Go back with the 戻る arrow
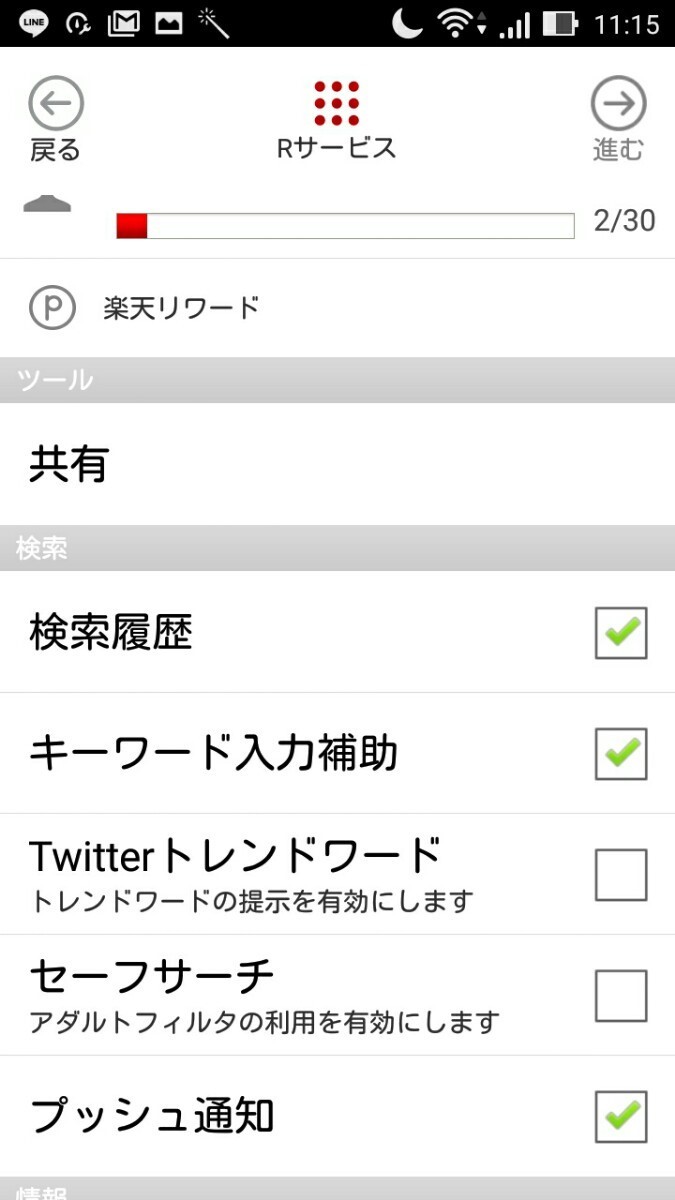This screenshot has width=675, height=1200. coord(55,119)
